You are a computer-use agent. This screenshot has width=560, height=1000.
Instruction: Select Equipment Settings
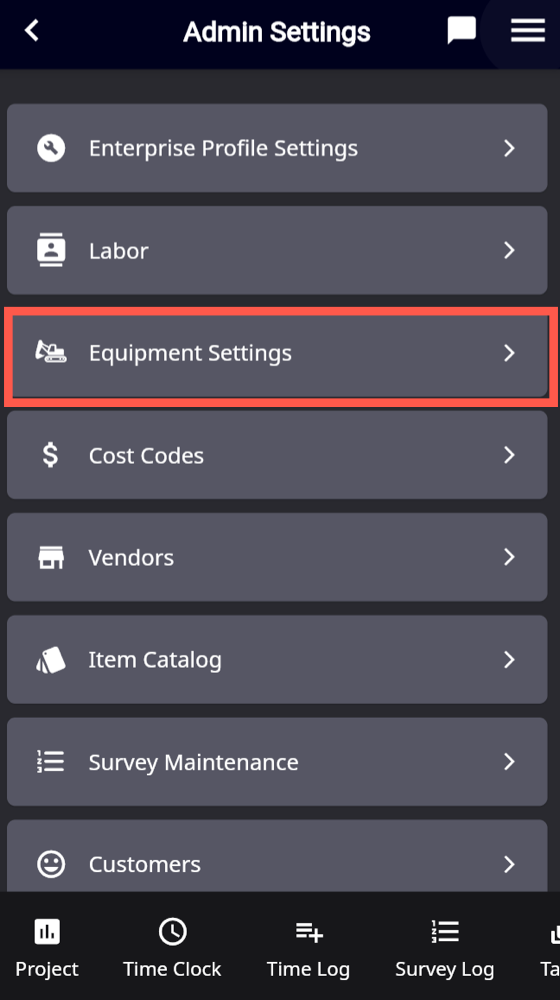tap(277, 353)
